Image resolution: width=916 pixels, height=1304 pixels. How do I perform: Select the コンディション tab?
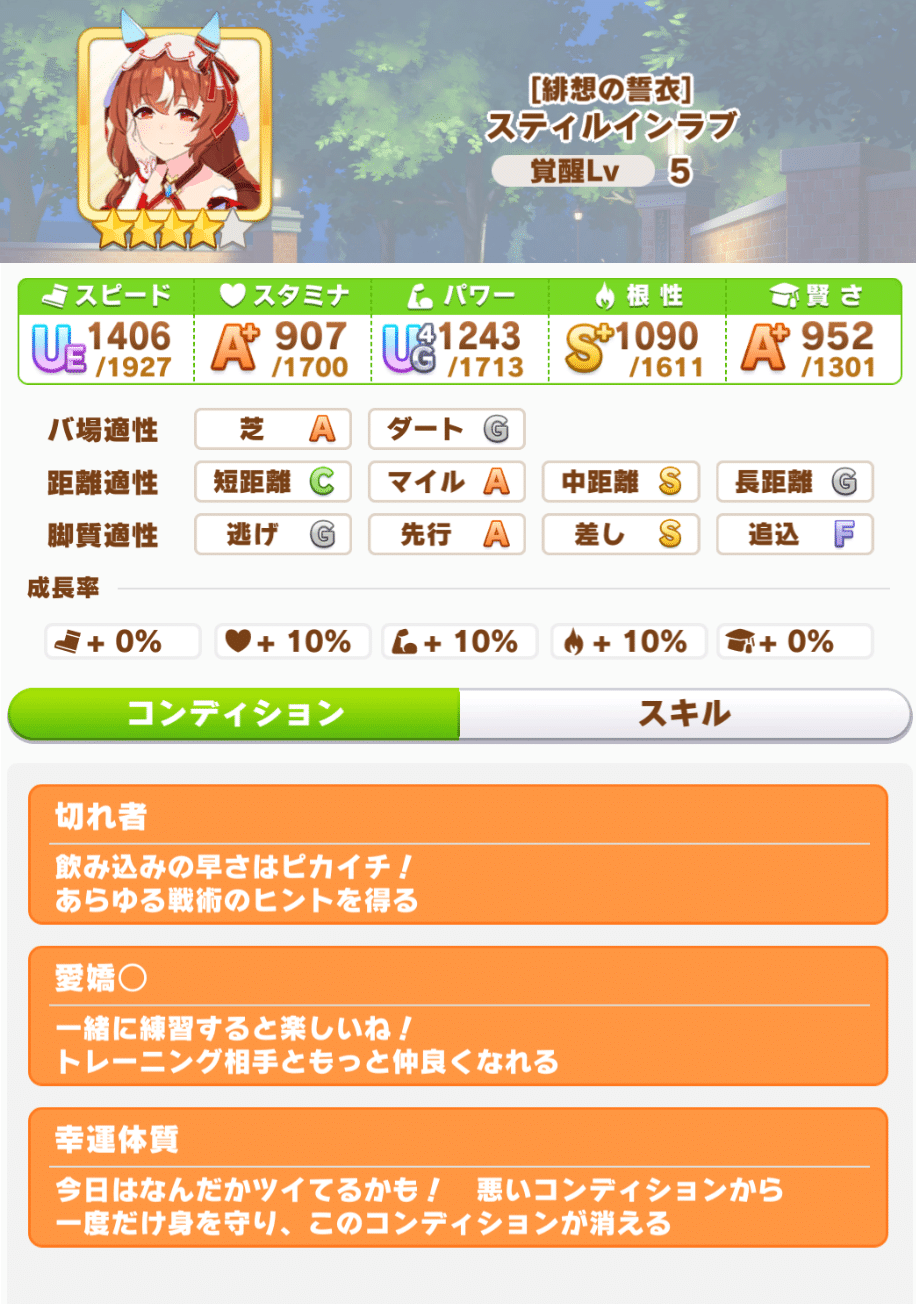click(x=235, y=714)
